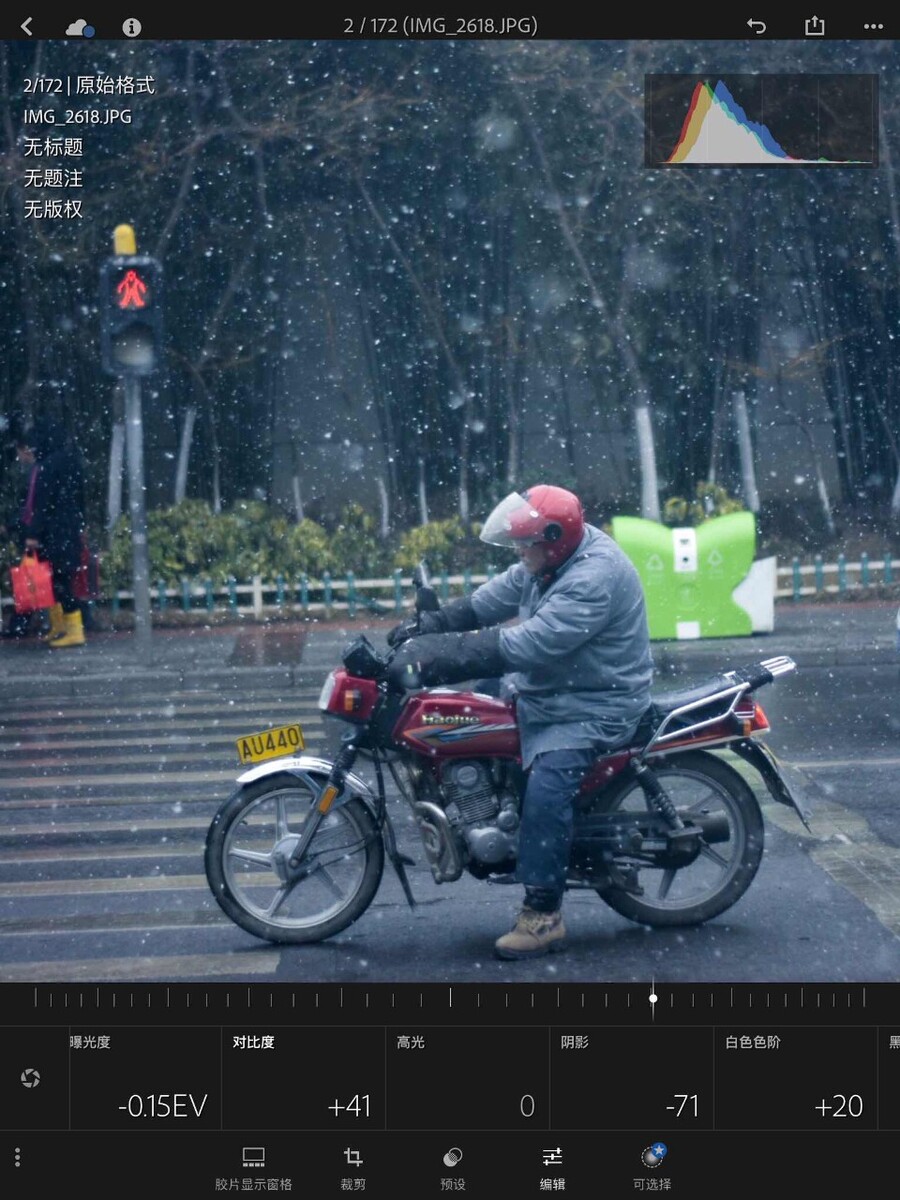Select the 对比度 contrast adjustment
Screen dimensions: 900x1200
[303, 1078]
